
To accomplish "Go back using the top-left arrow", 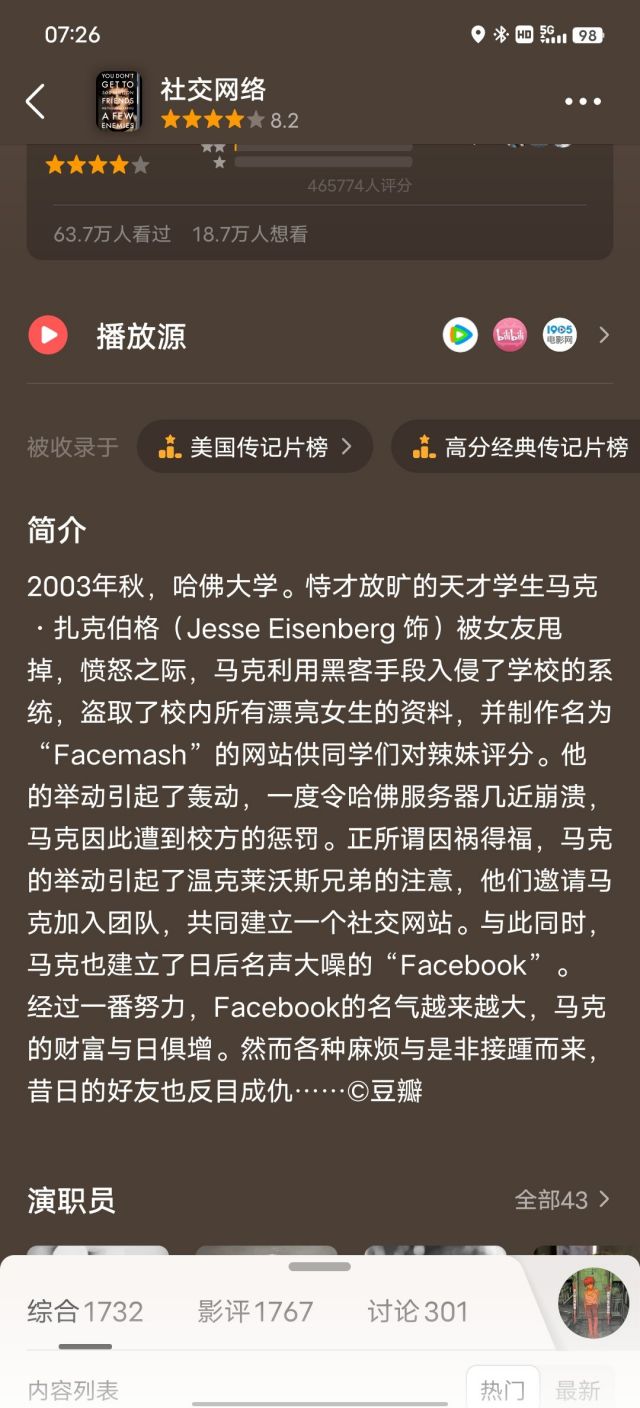I will pos(35,101).
